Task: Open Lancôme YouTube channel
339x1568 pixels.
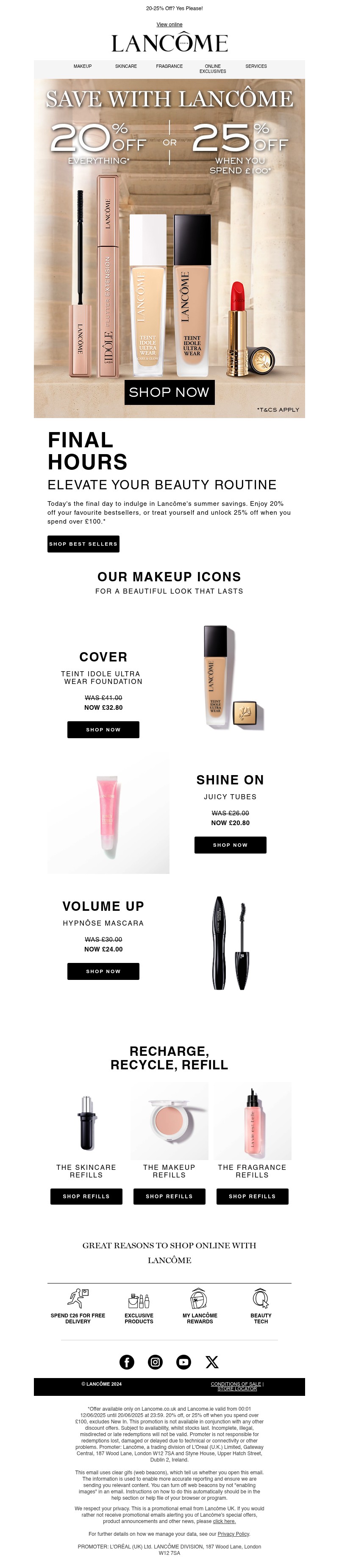Action: coord(184,1362)
